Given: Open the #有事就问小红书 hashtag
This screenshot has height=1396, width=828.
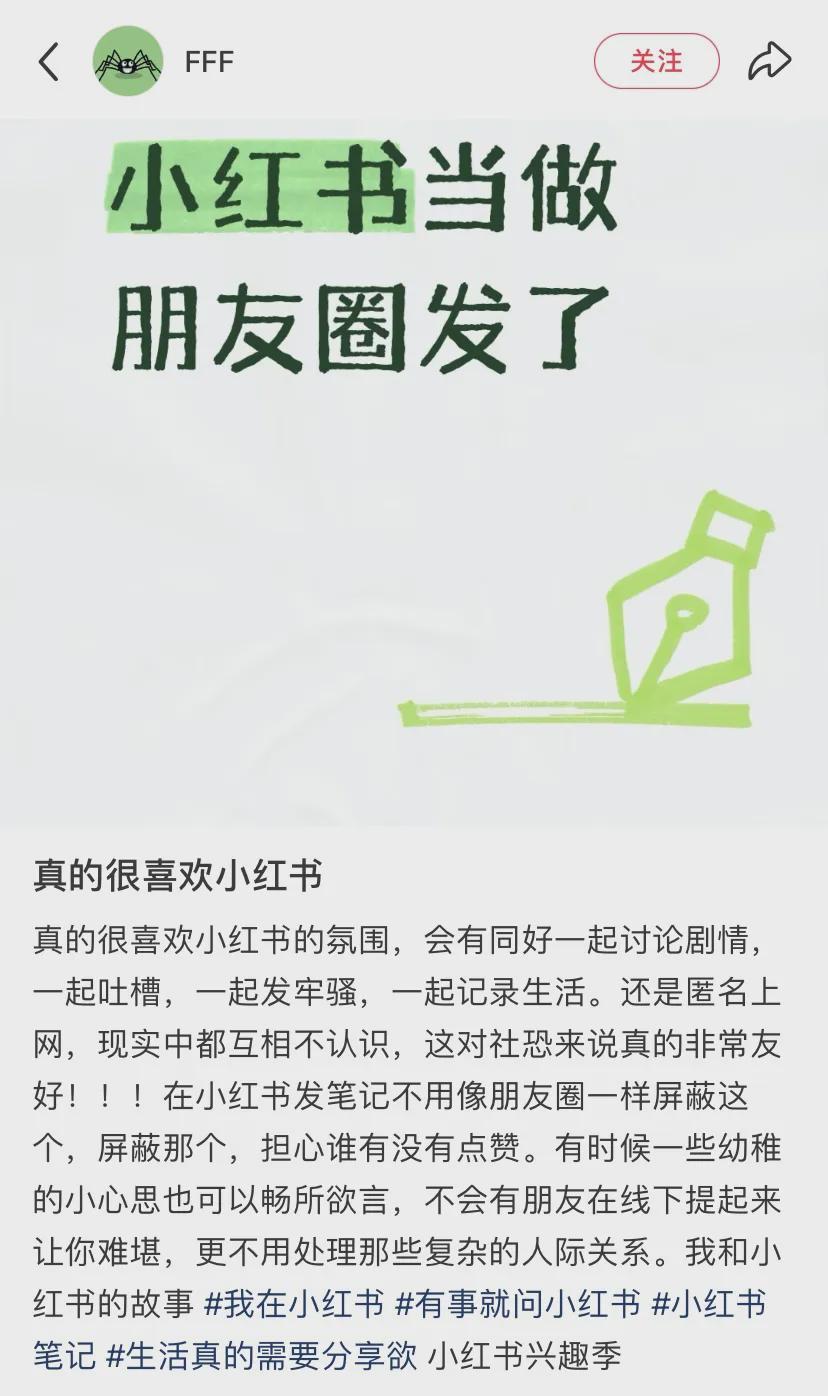Looking at the screenshot, I should click(517, 1304).
